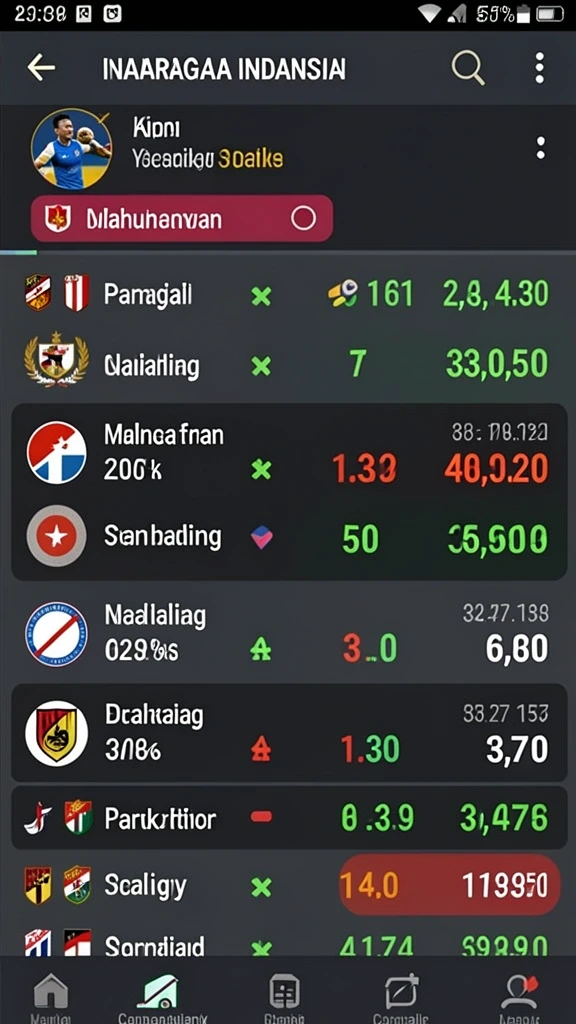Tap the red Dlahuhanvan button
Screen dimensions: 576x1024
tap(182, 219)
